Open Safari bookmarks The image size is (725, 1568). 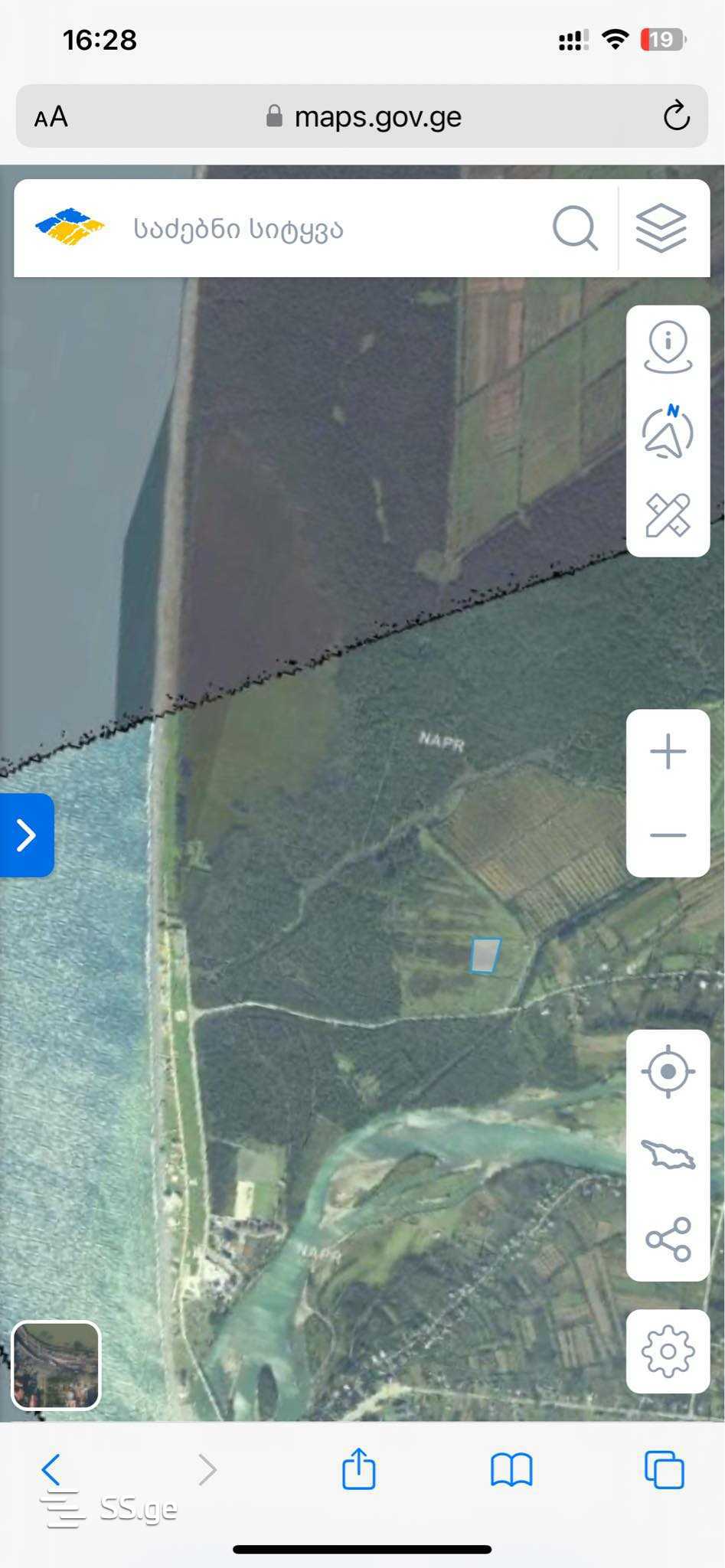coord(511,1469)
